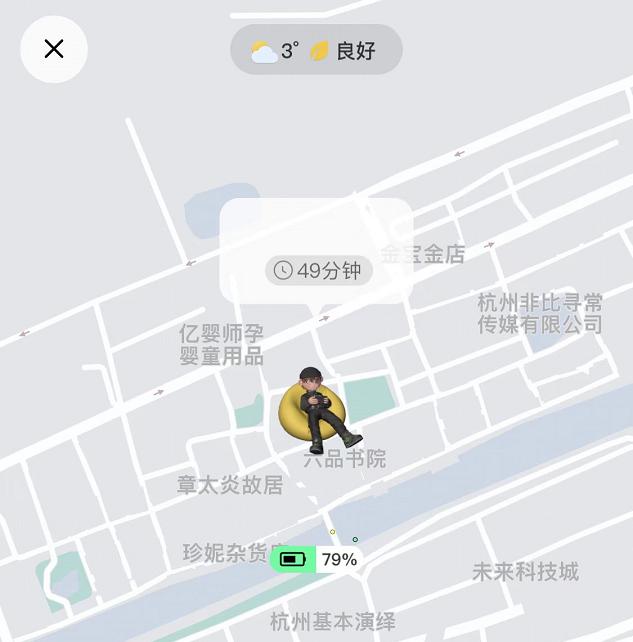Close the map view
The height and width of the screenshot is (642, 633).
pos(54,49)
